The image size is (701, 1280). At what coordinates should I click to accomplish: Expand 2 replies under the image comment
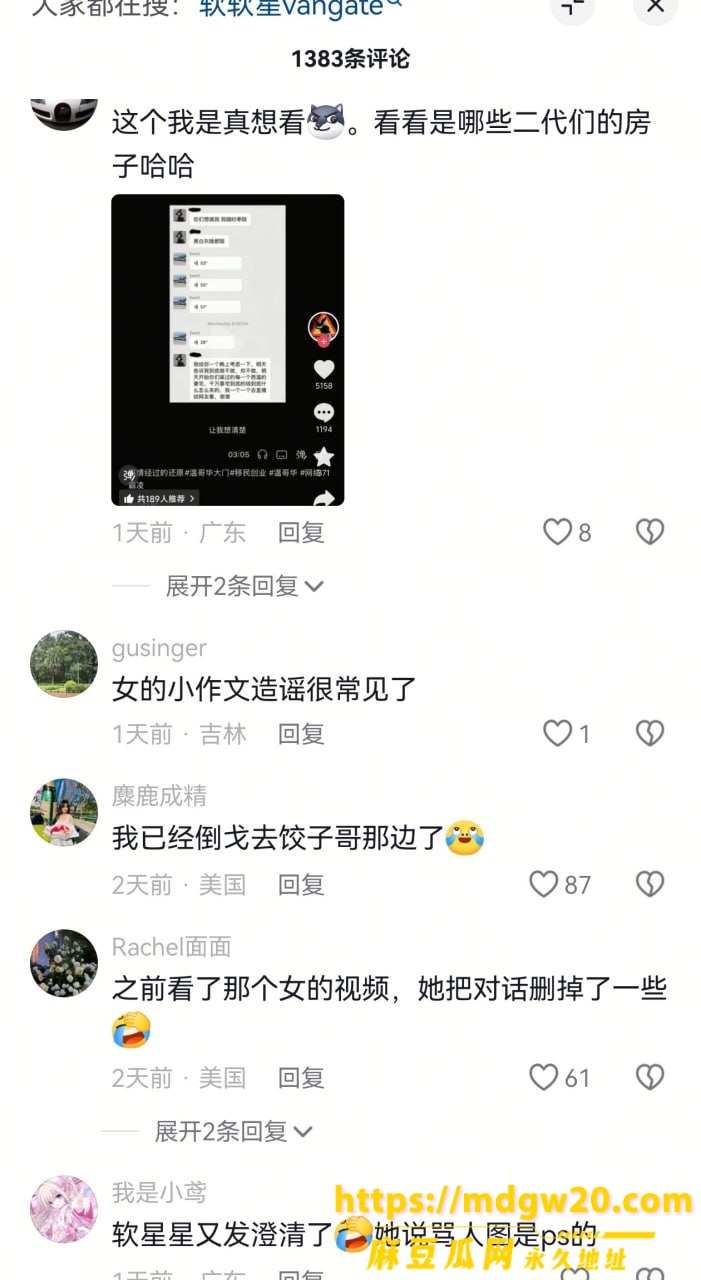click(x=245, y=586)
